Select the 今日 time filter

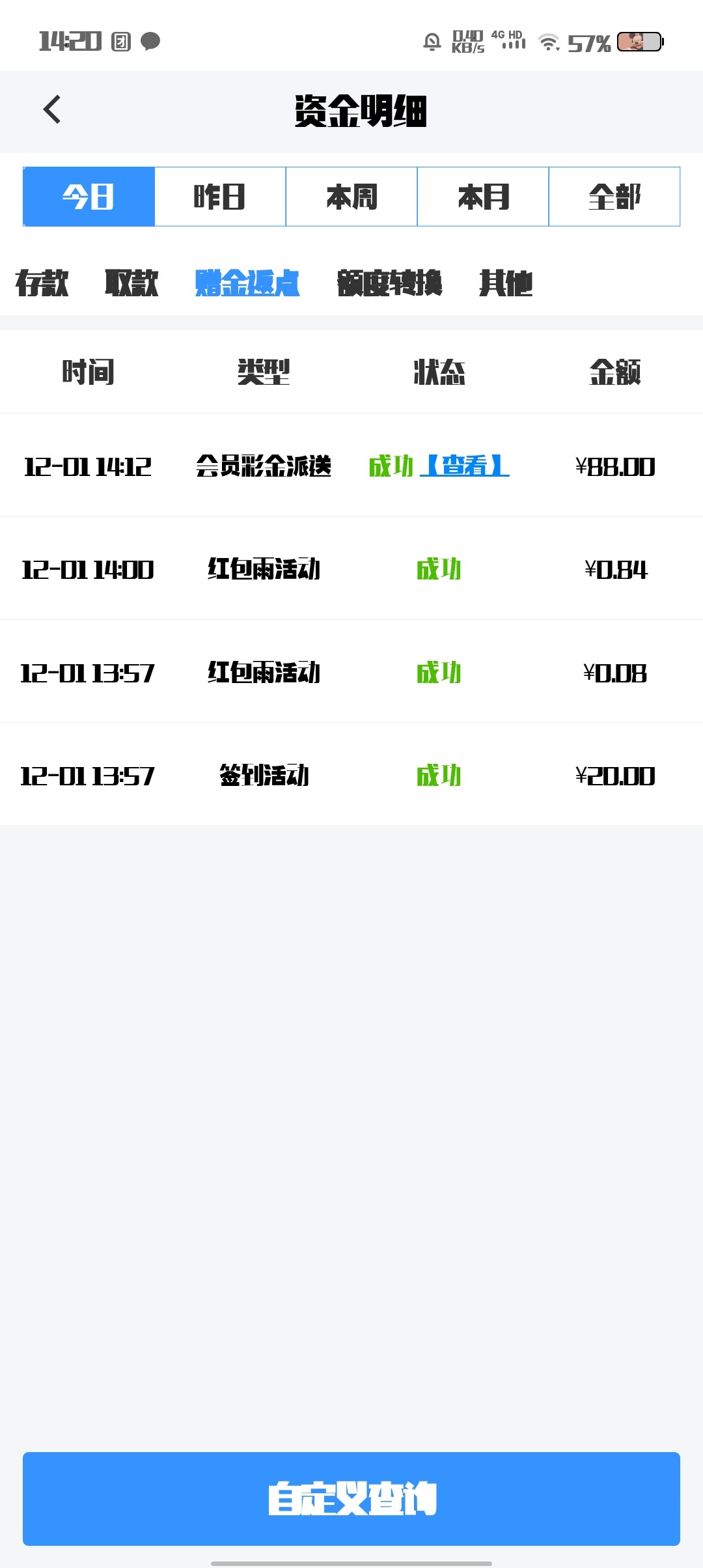click(x=89, y=197)
